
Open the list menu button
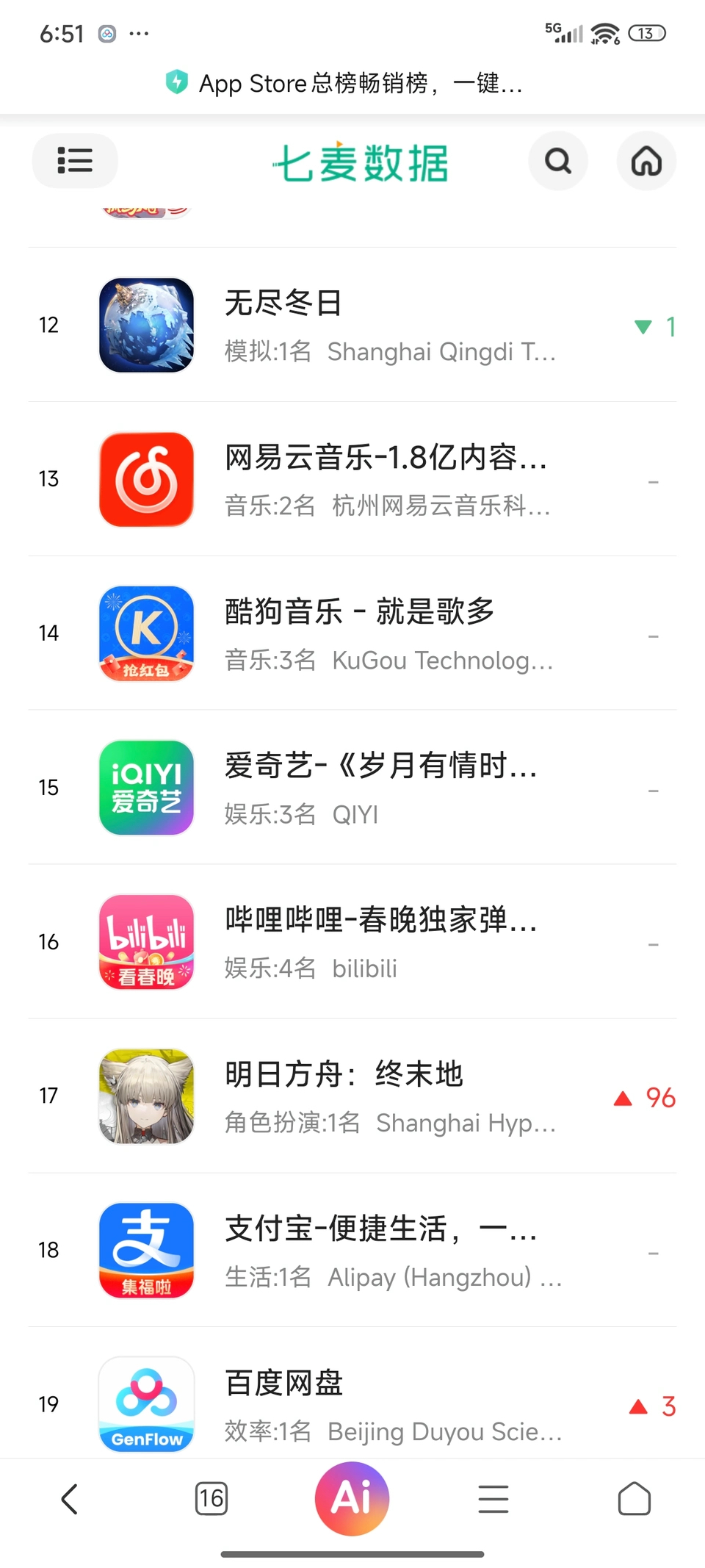coord(75,161)
